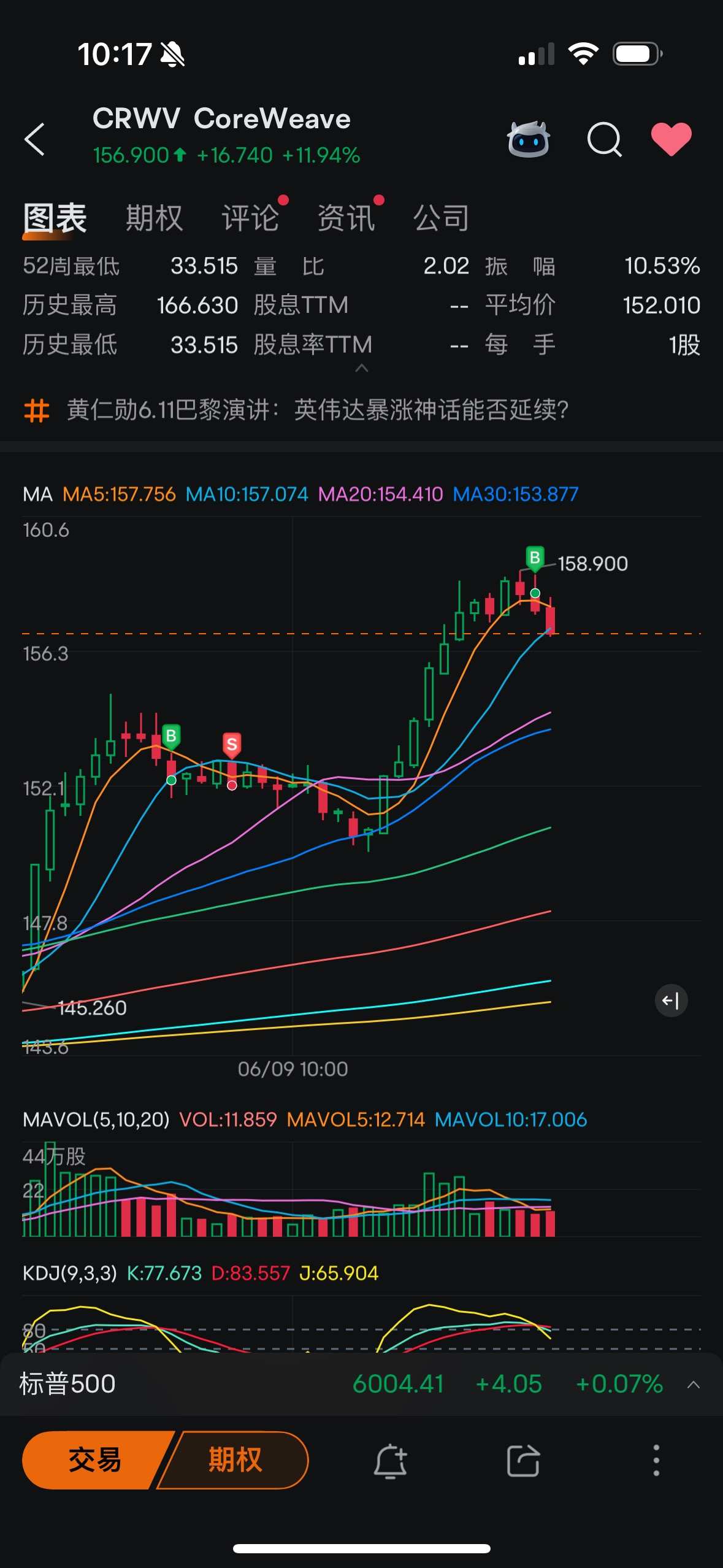Viewport: 723px width, 1568px height.
Task: Switch to the 期权 tab
Action: point(154,218)
